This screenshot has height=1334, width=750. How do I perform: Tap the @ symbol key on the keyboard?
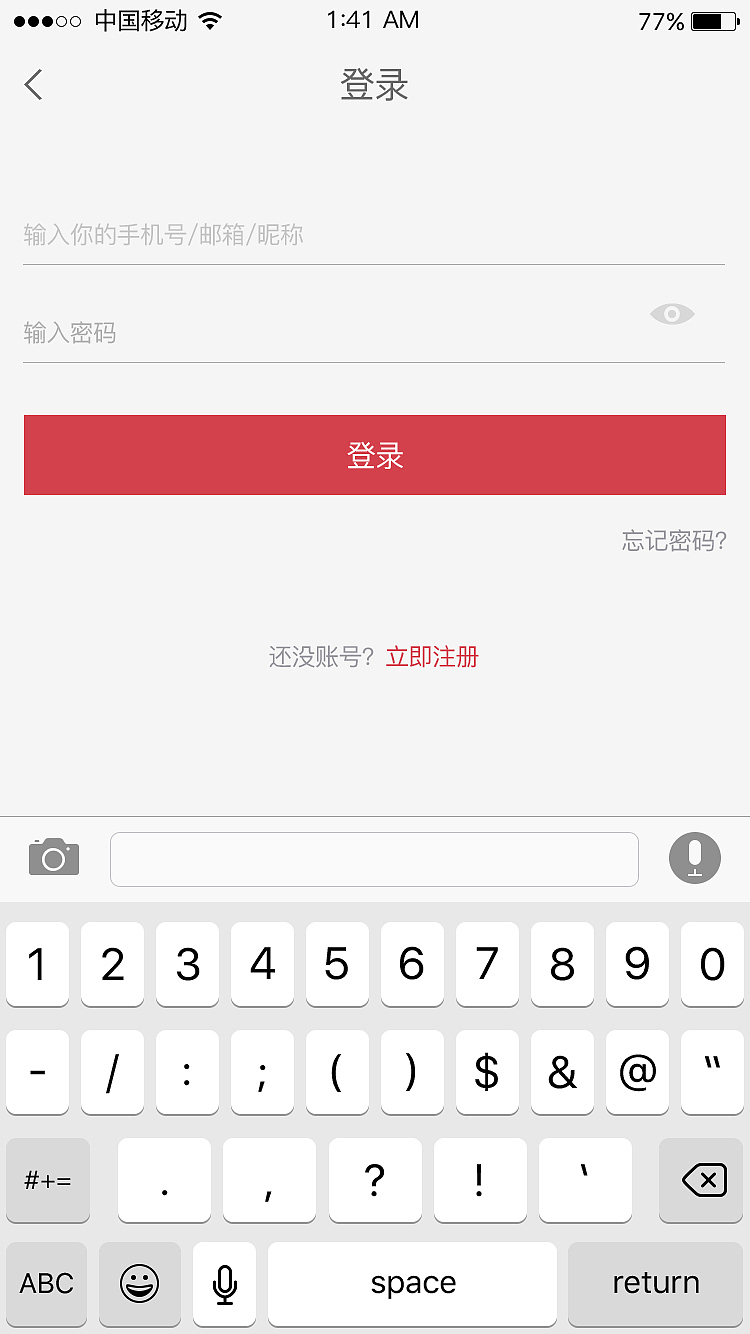pyautogui.click(x=637, y=1072)
